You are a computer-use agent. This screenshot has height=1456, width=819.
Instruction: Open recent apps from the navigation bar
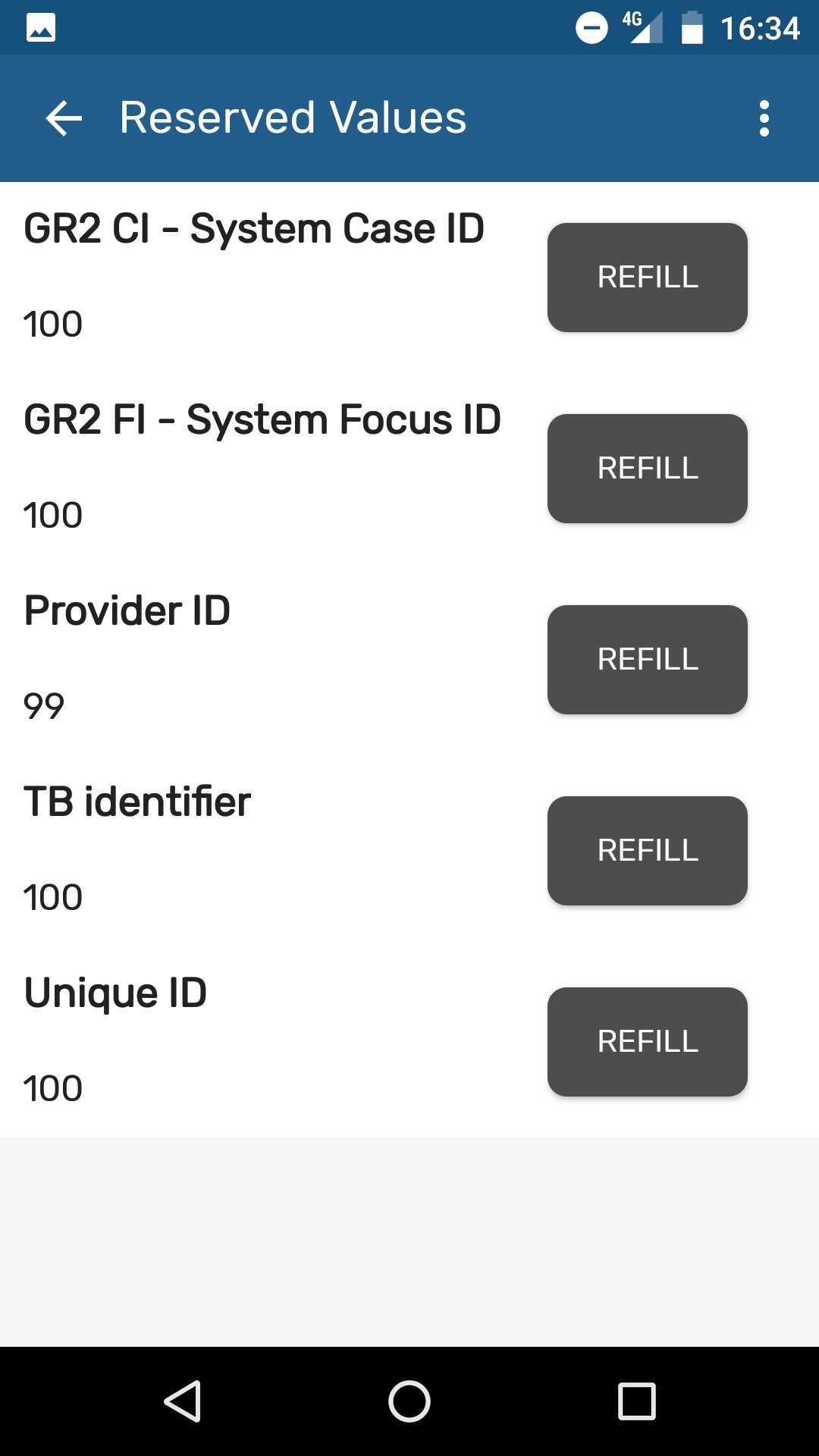pos(637,1401)
